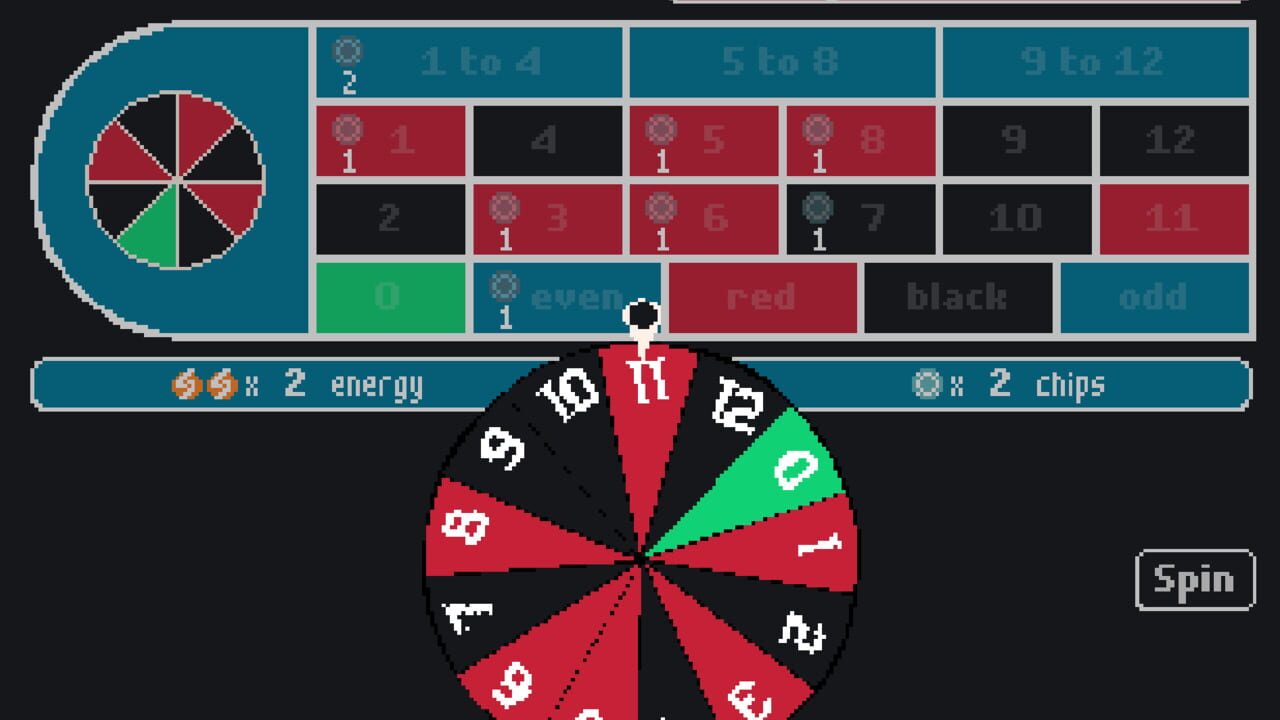The image size is (1280, 720).
Task: Bet on black number 4
Action: tap(547, 141)
